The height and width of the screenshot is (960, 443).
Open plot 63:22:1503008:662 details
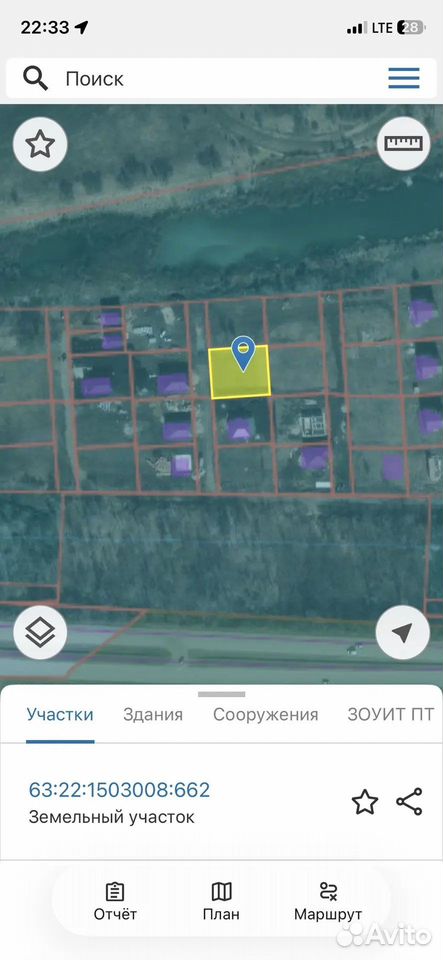click(x=119, y=790)
